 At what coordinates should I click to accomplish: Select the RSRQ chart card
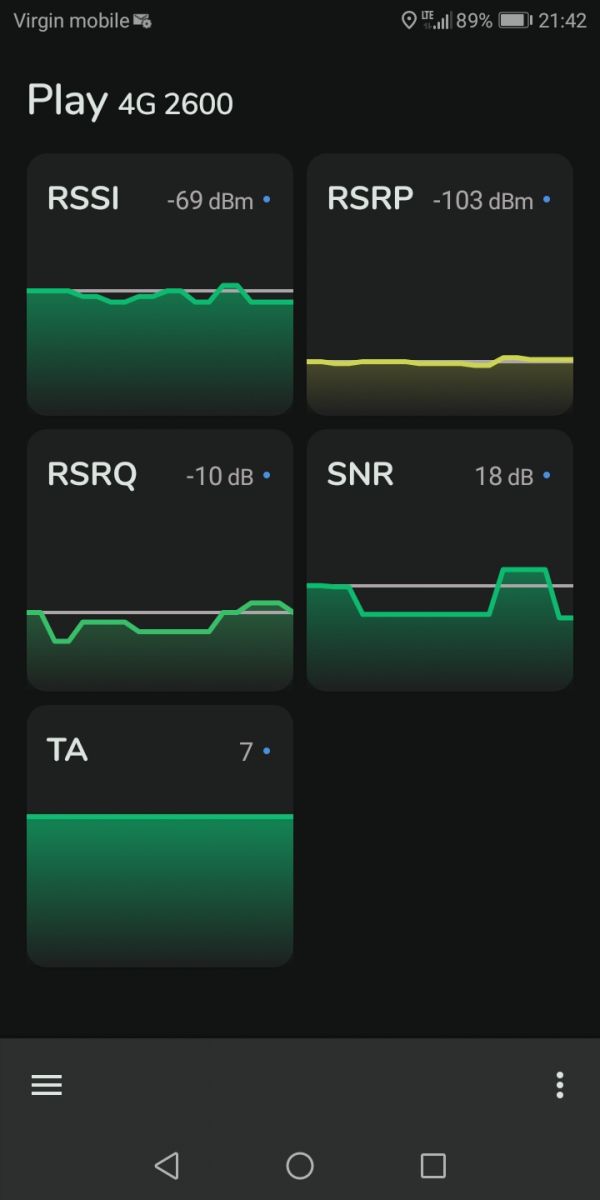pyautogui.click(x=160, y=560)
